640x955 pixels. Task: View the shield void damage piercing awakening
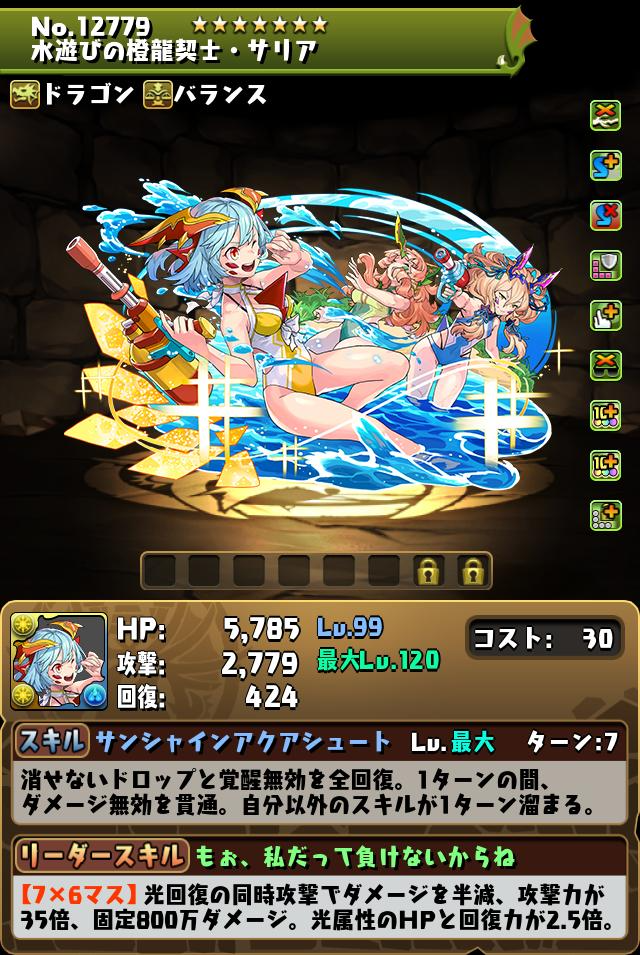605,265
